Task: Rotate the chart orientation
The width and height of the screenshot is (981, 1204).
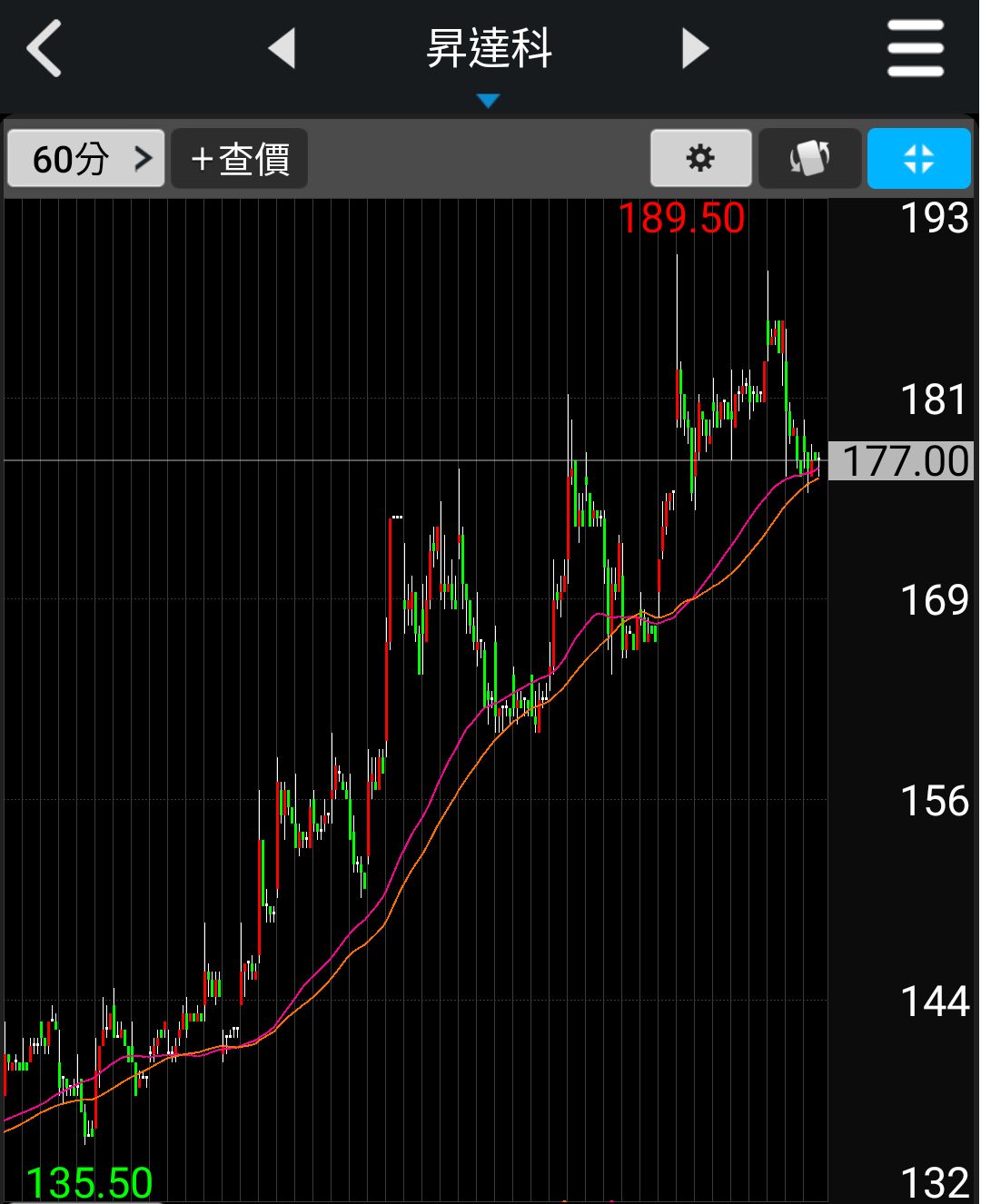Action: point(809,159)
